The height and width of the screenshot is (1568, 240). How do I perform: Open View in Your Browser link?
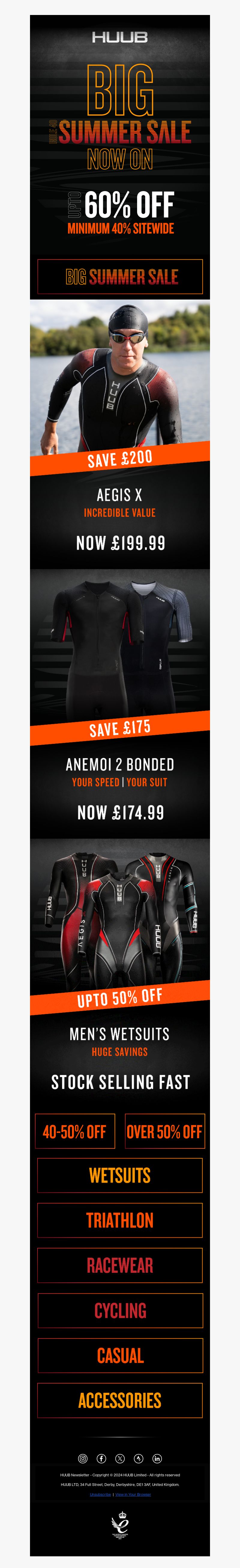pyautogui.click(x=133, y=1494)
